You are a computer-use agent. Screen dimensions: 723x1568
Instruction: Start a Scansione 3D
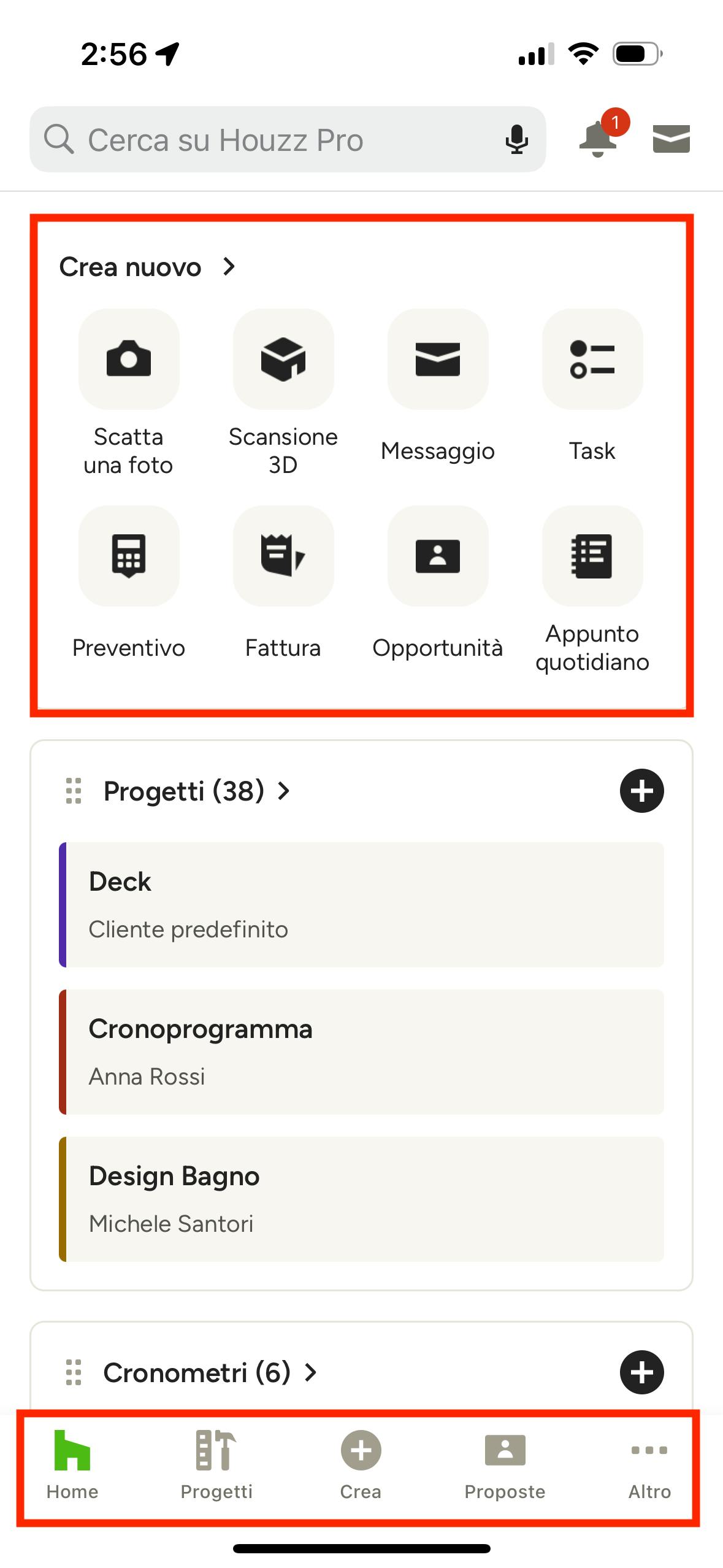click(x=283, y=393)
